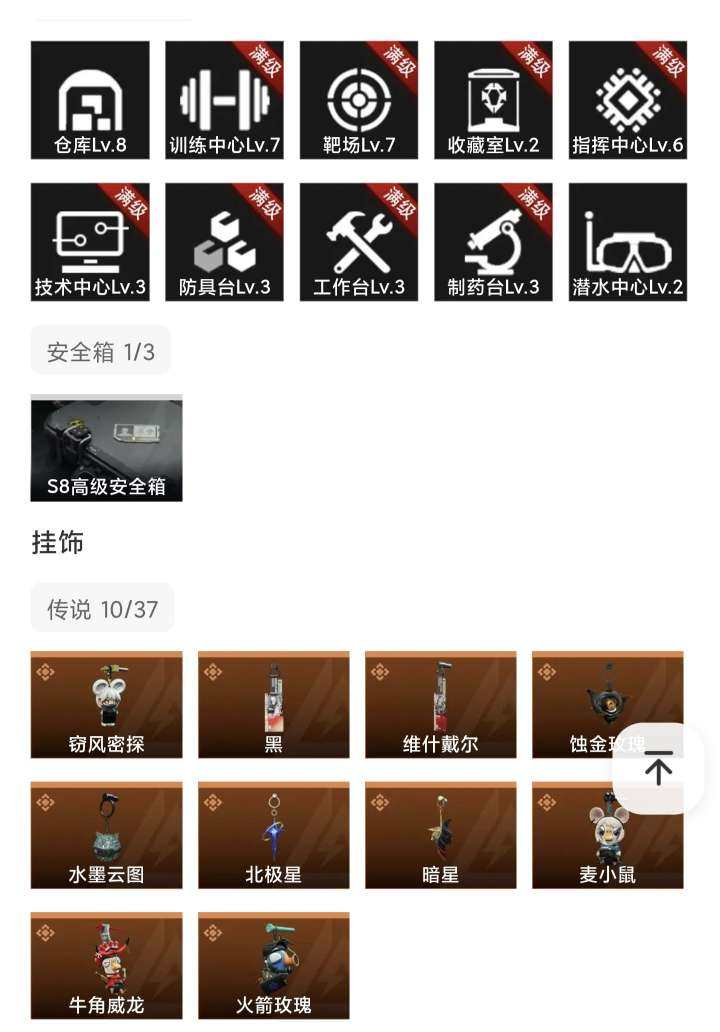Open the 仓库 Lv.8 warehouse facility
The image size is (720, 1032).
click(x=90, y=98)
